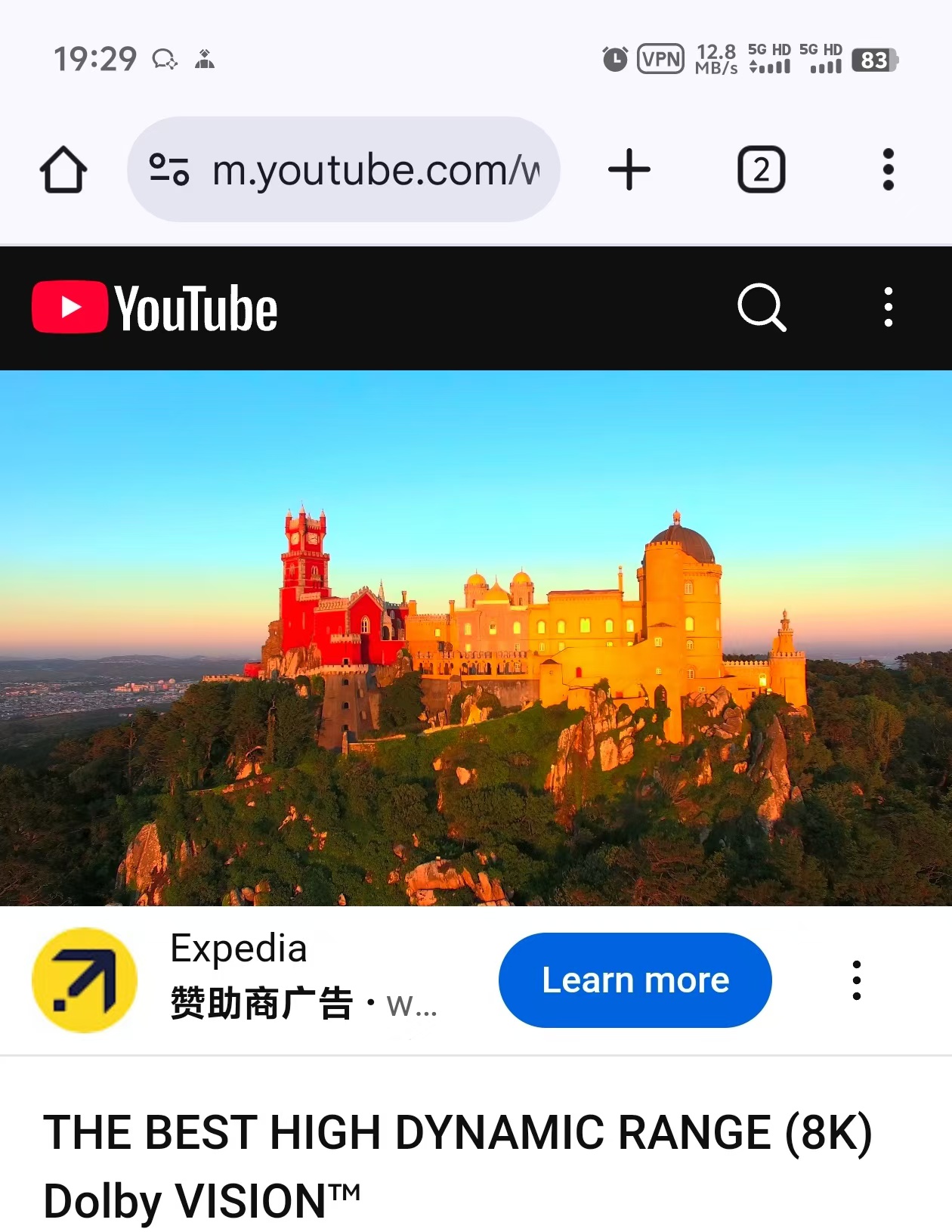Viewport: 952px width, 1232px height.
Task: Tap the m.youtube.com address bar
Action: (x=376, y=170)
